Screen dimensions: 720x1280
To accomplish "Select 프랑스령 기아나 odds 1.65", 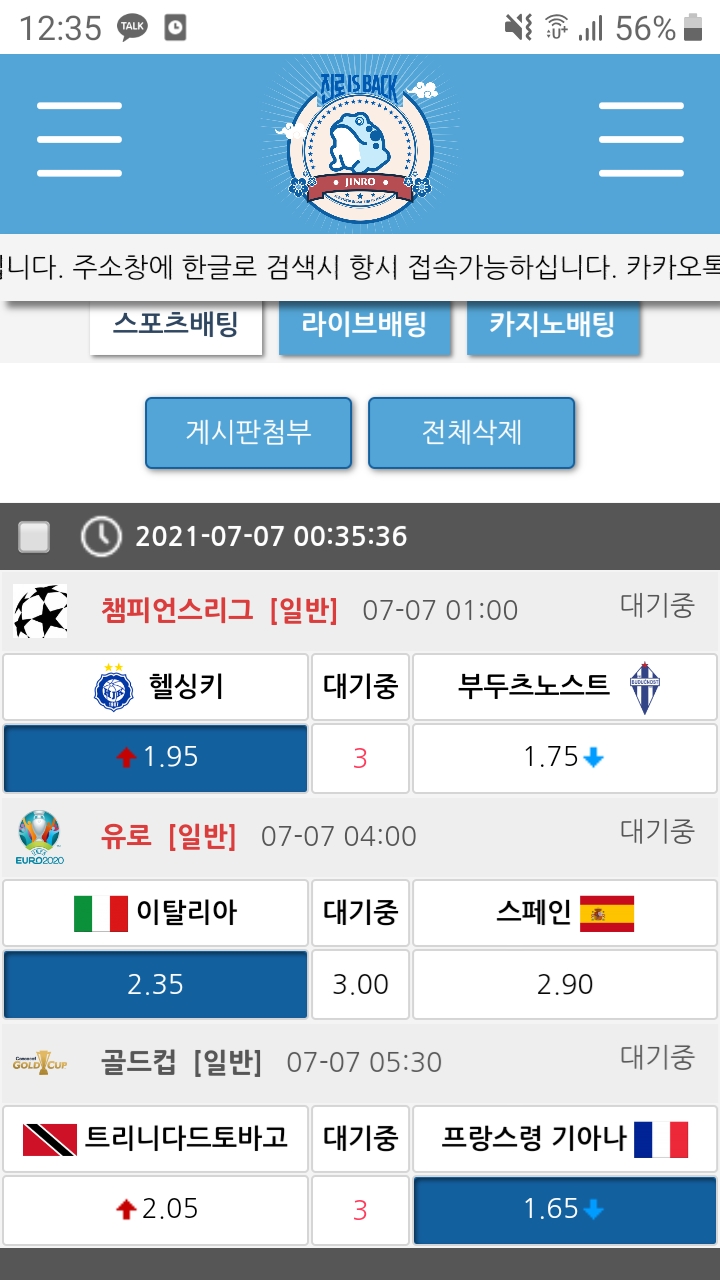I will click(x=564, y=1210).
